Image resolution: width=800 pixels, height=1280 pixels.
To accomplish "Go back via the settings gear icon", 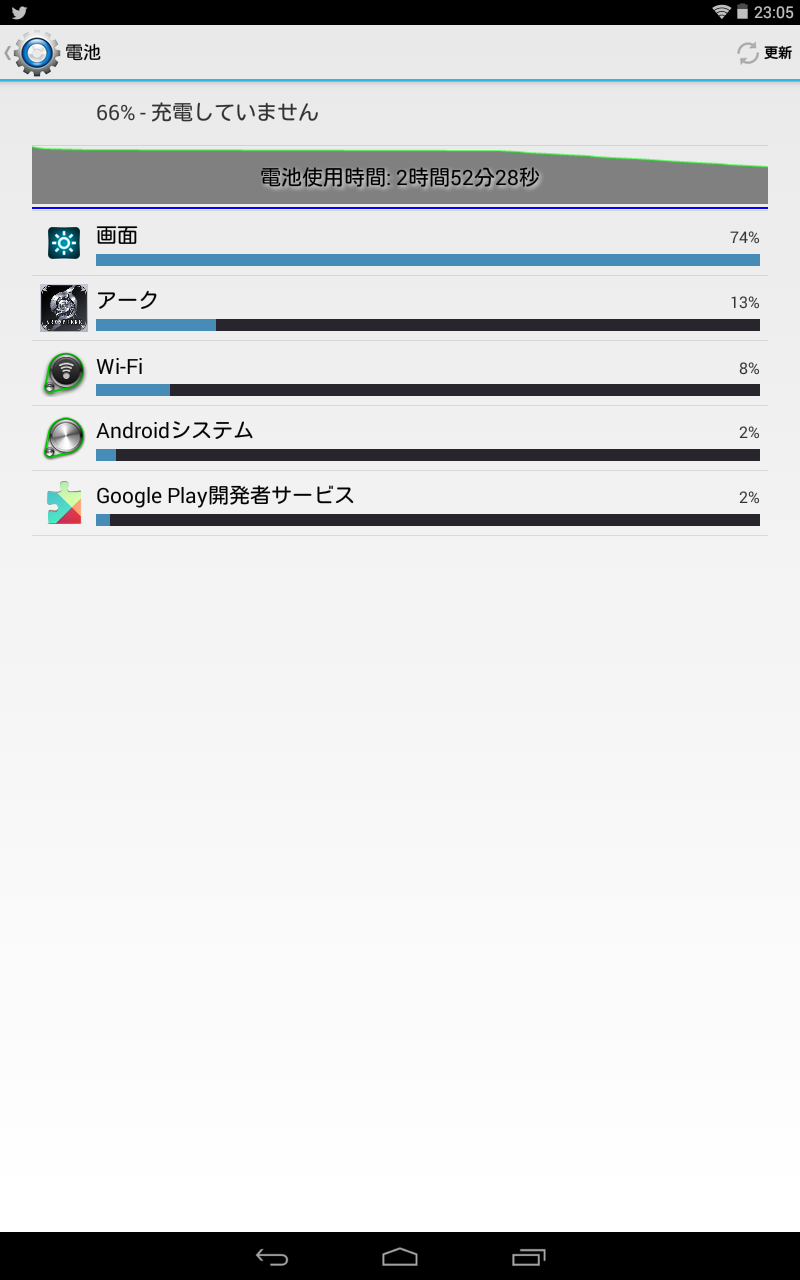I will (x=36, y=52).
